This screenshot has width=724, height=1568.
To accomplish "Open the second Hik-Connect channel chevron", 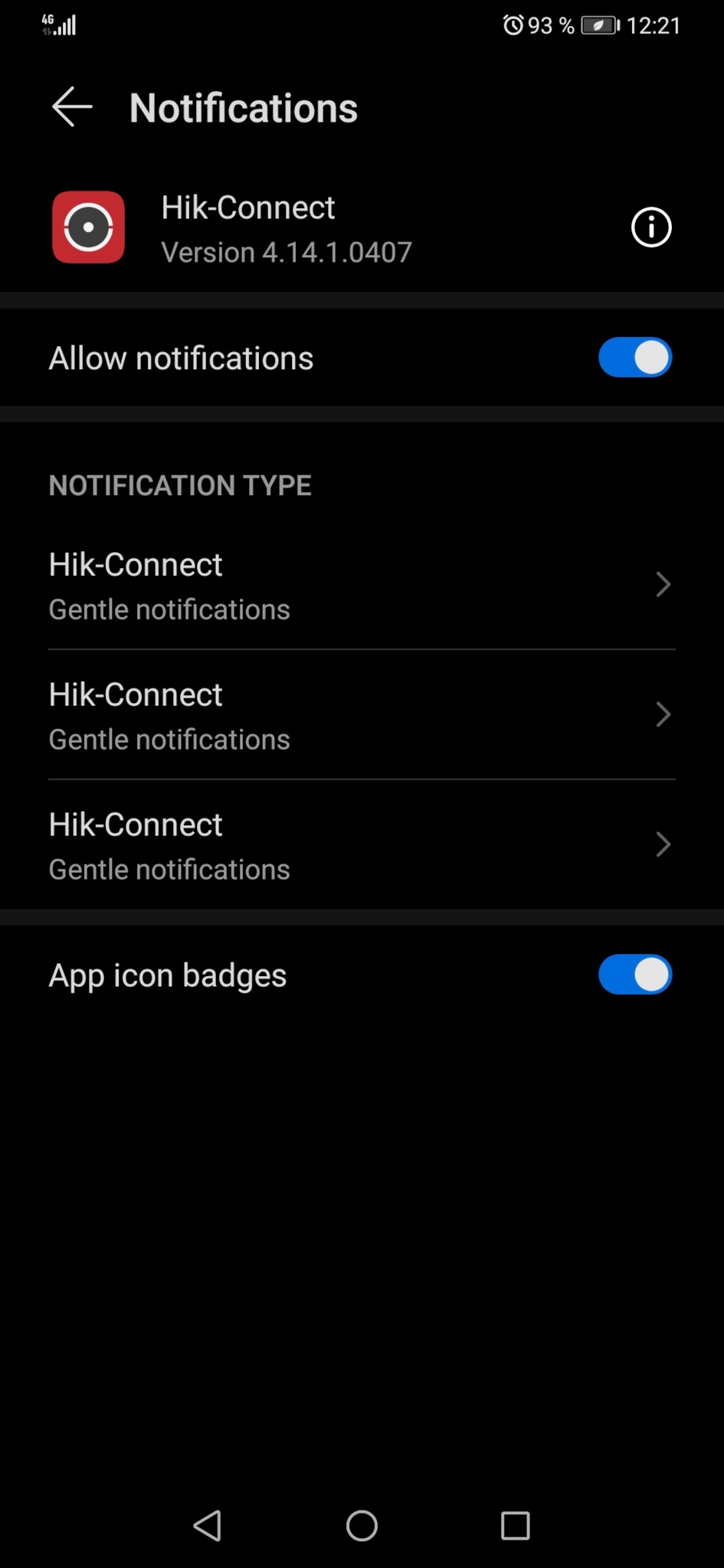I will coord(663,714).
